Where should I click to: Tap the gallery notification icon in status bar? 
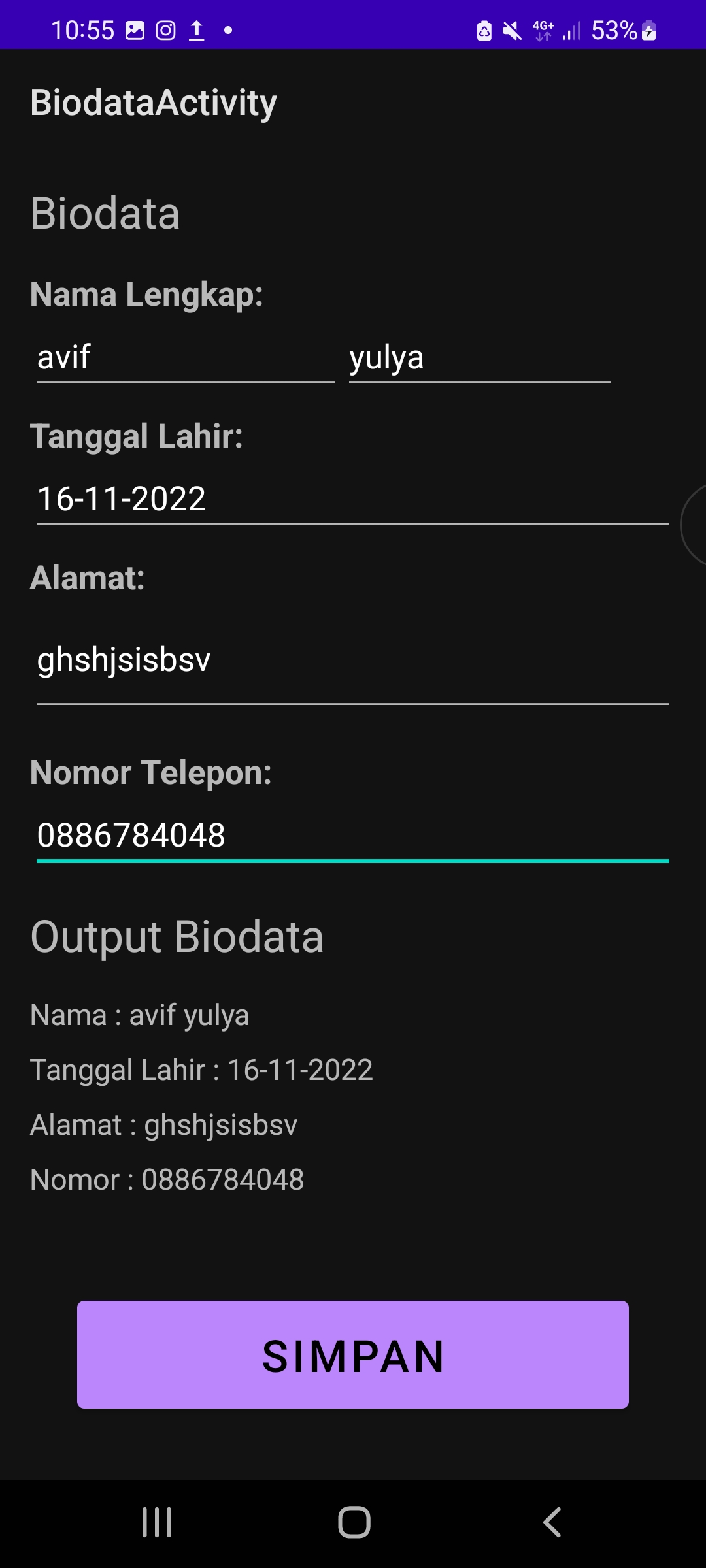pos(135,29)
